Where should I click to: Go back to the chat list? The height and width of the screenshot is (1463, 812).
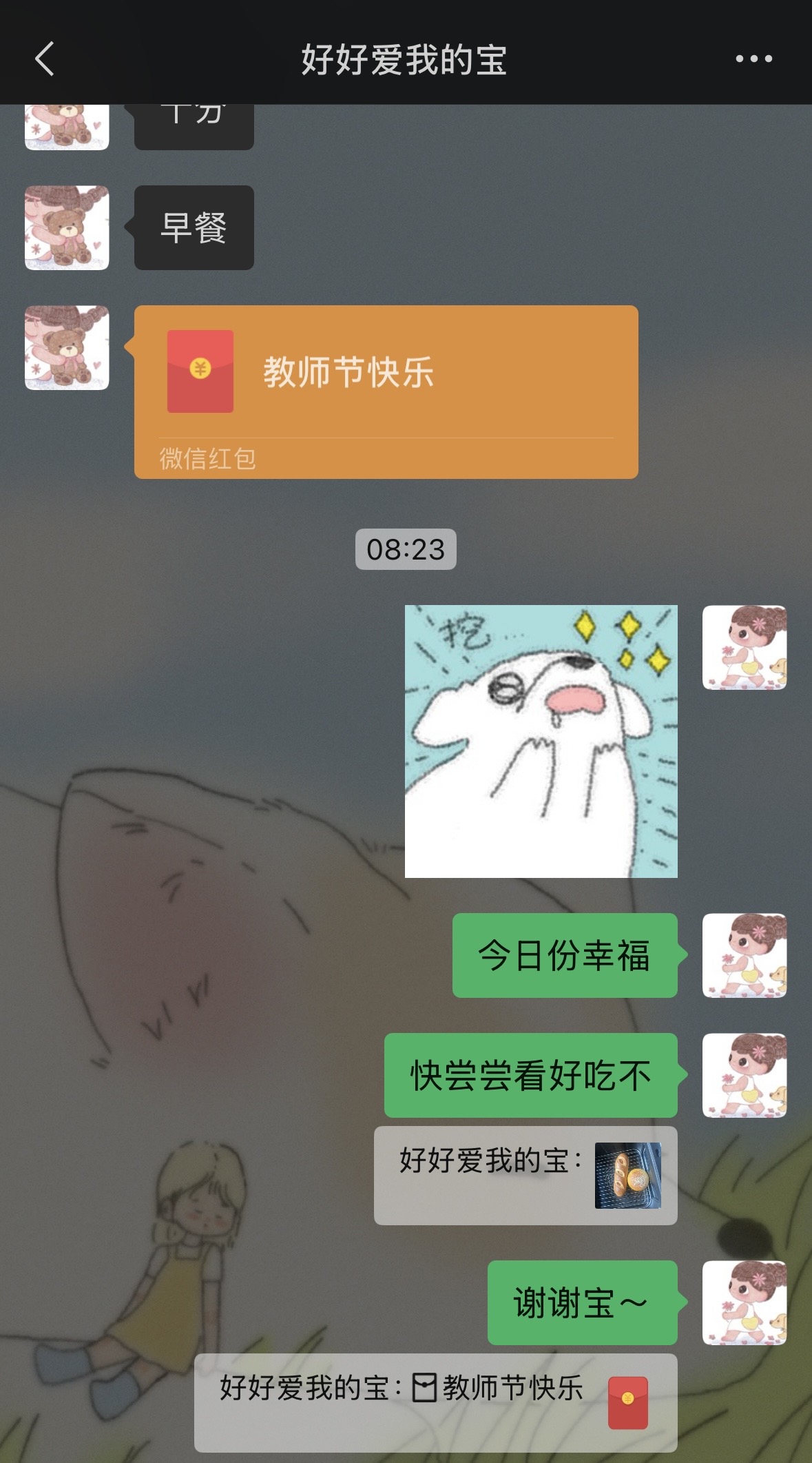click(45, 59)
